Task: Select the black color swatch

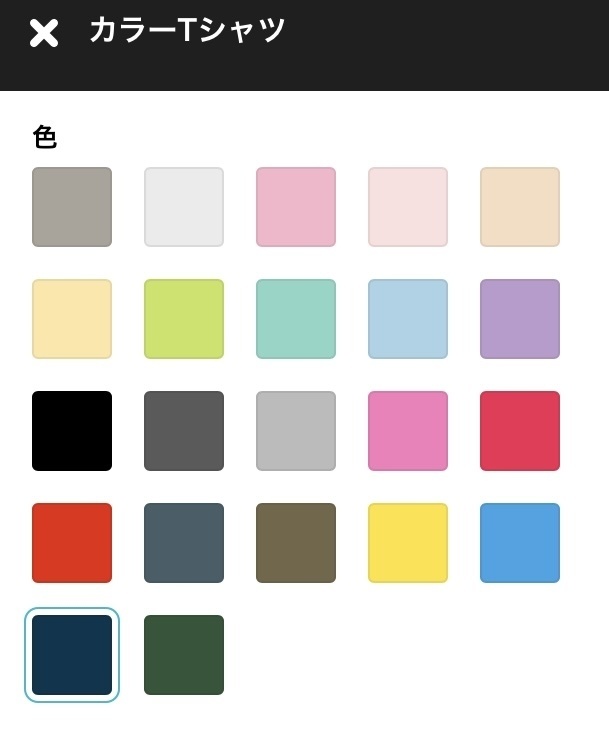Action: (72, 431)
